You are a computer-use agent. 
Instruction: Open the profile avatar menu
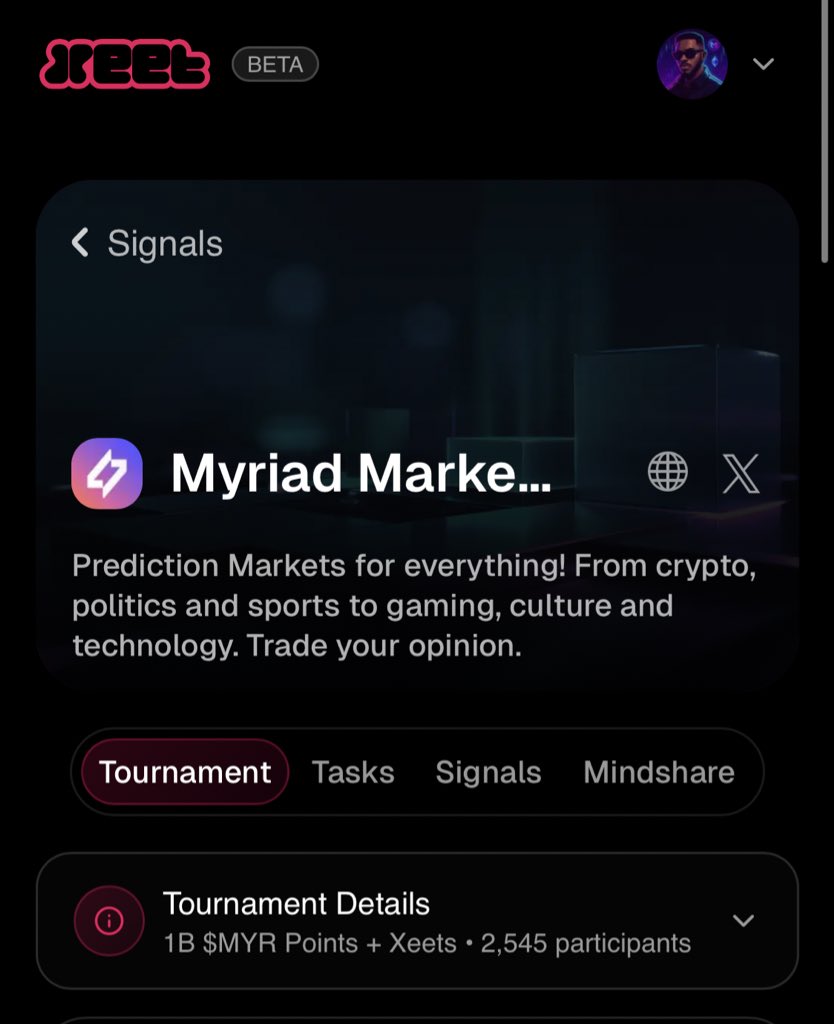[x=692, y=64]
